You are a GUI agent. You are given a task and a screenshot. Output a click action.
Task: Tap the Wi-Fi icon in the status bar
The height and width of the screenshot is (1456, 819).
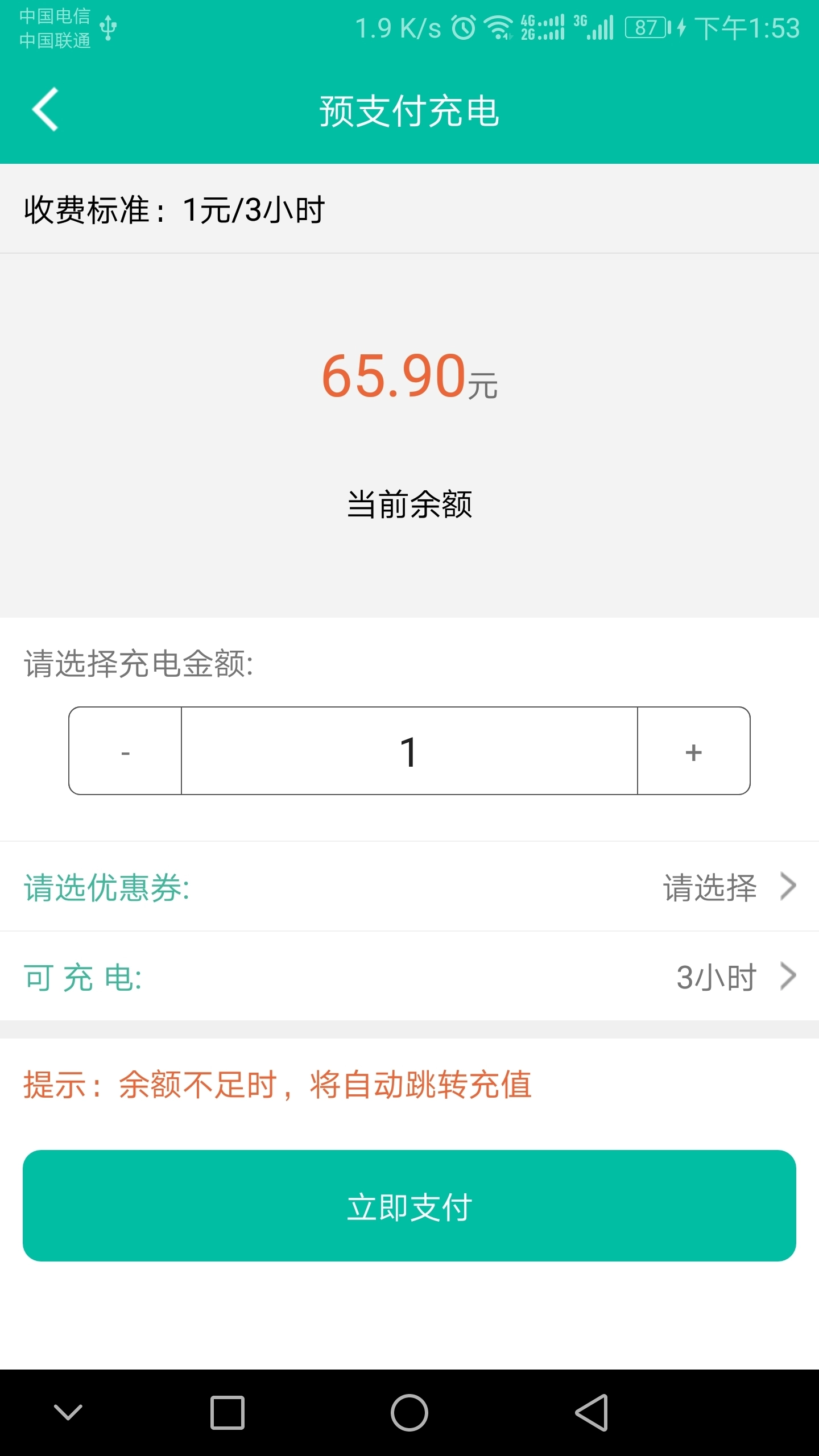pyautogui.click(x=499, y=28)
